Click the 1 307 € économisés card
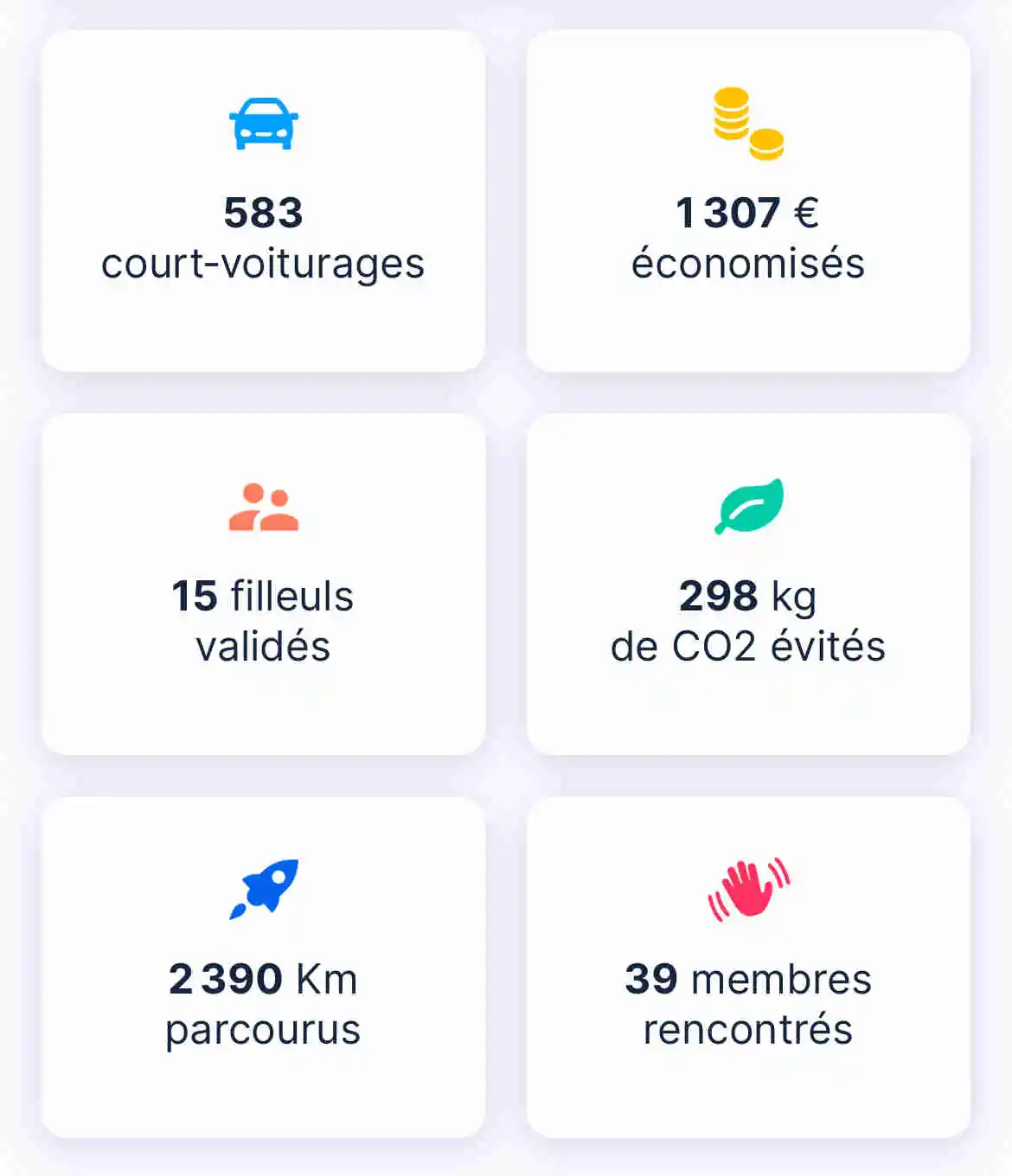Image resolution: width=1012 pixels, height=1176 pixels. [x=749, y=197]
